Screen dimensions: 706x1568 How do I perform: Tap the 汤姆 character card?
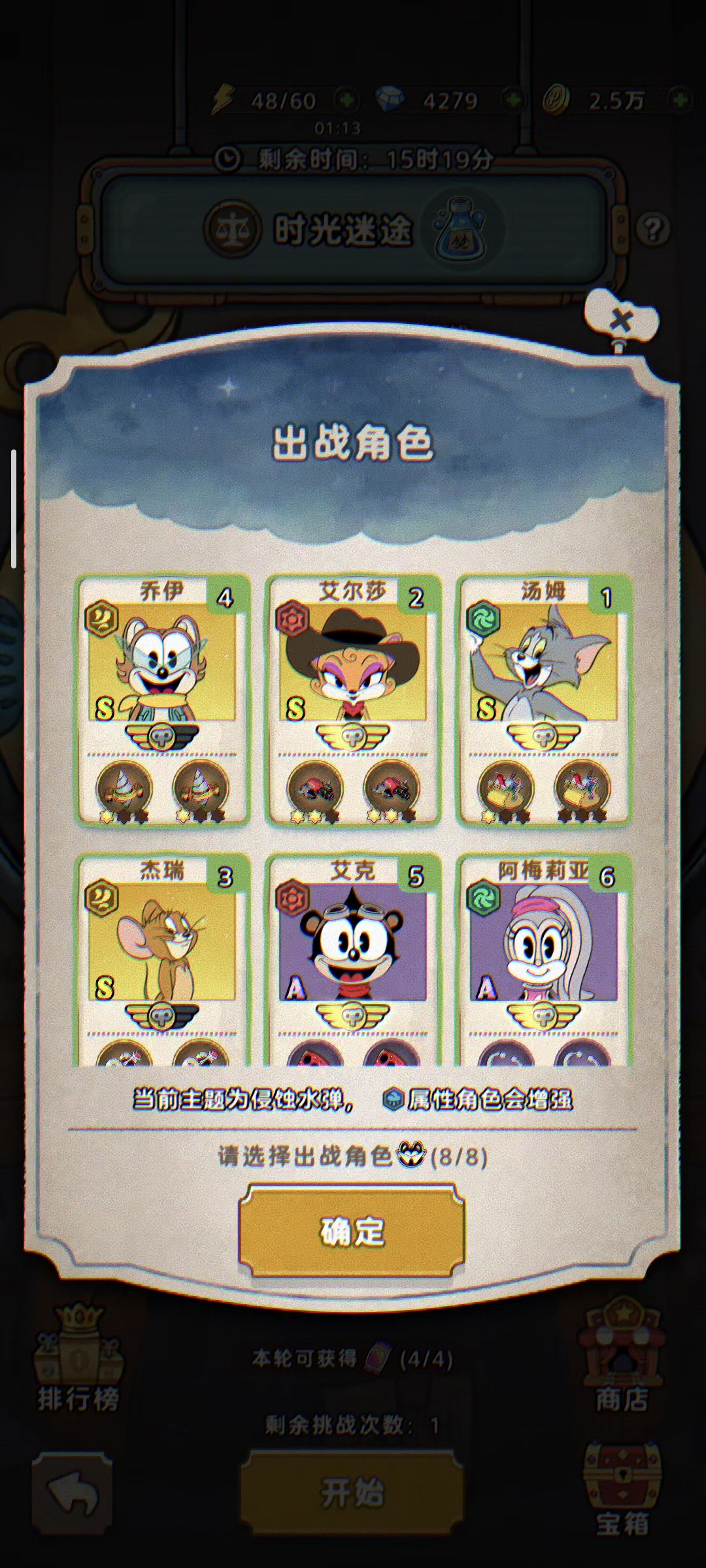(544, 673)
